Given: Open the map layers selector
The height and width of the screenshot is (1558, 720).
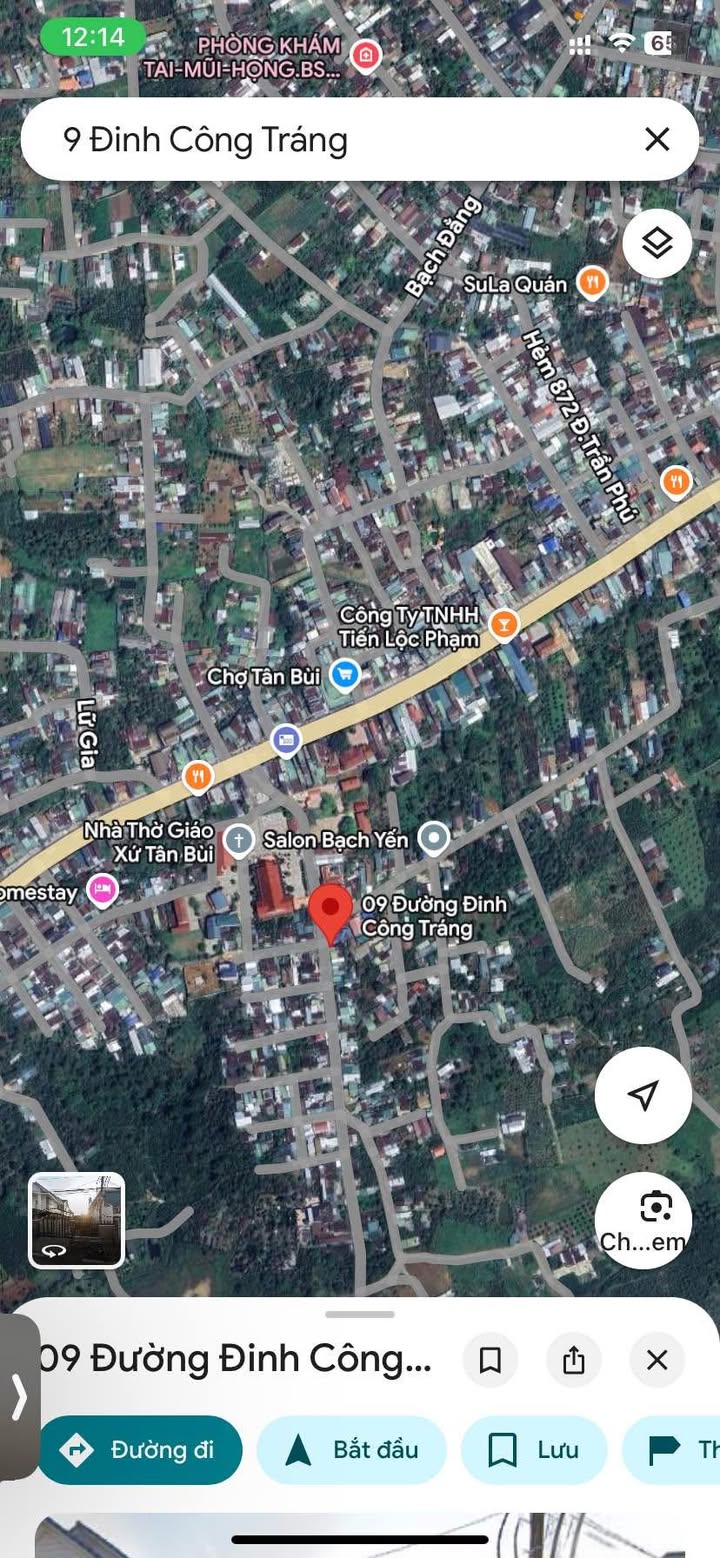Looking at the screenshot, I should [656, 243].
